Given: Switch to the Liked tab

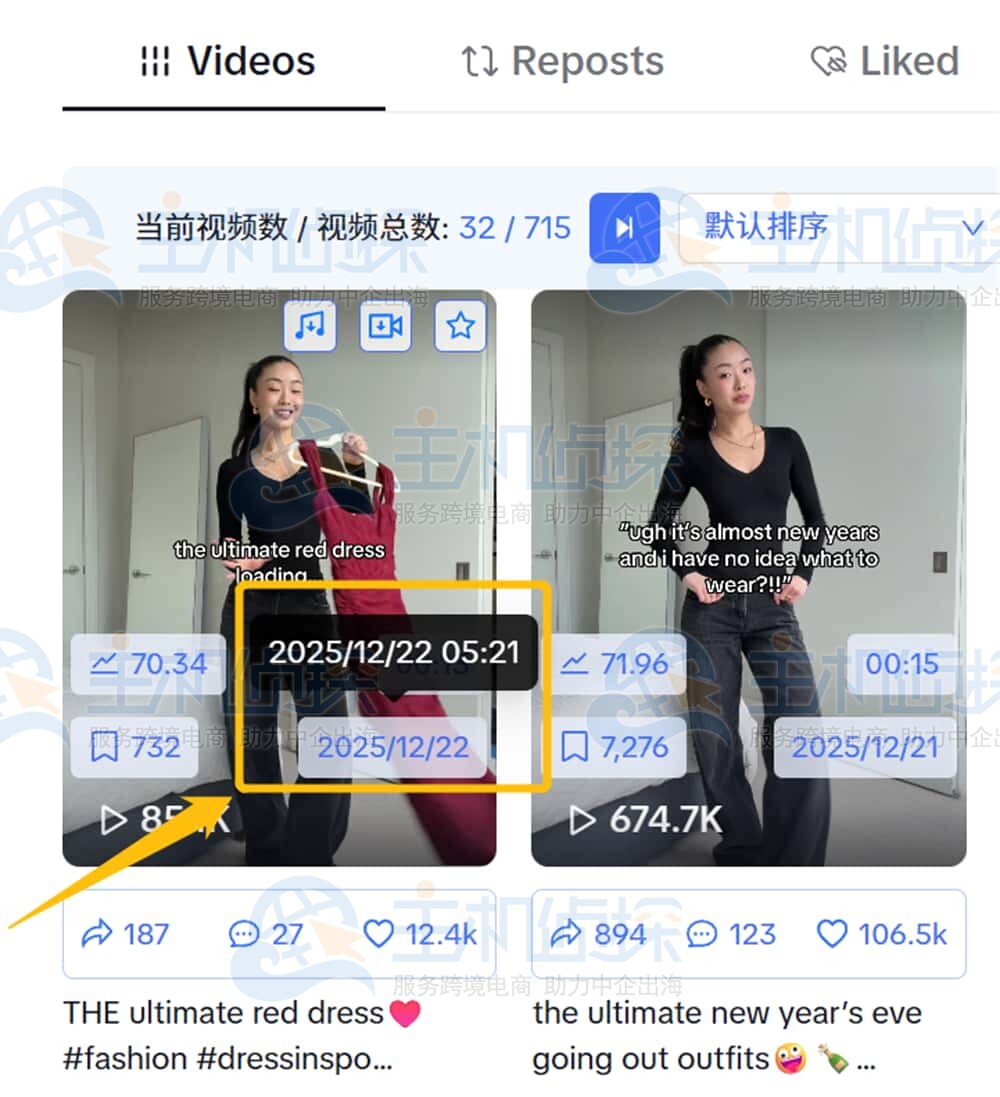Looking at the screenshot, I should click(x=884, y=62).
